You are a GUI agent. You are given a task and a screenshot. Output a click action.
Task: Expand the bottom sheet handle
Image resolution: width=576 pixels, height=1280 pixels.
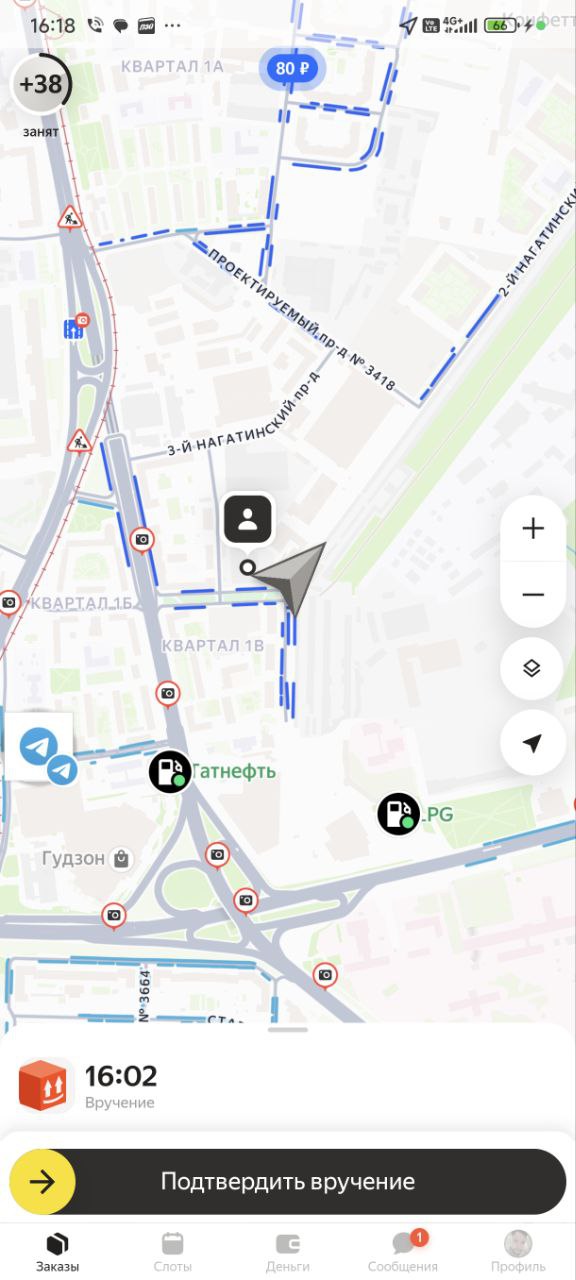288,1029
